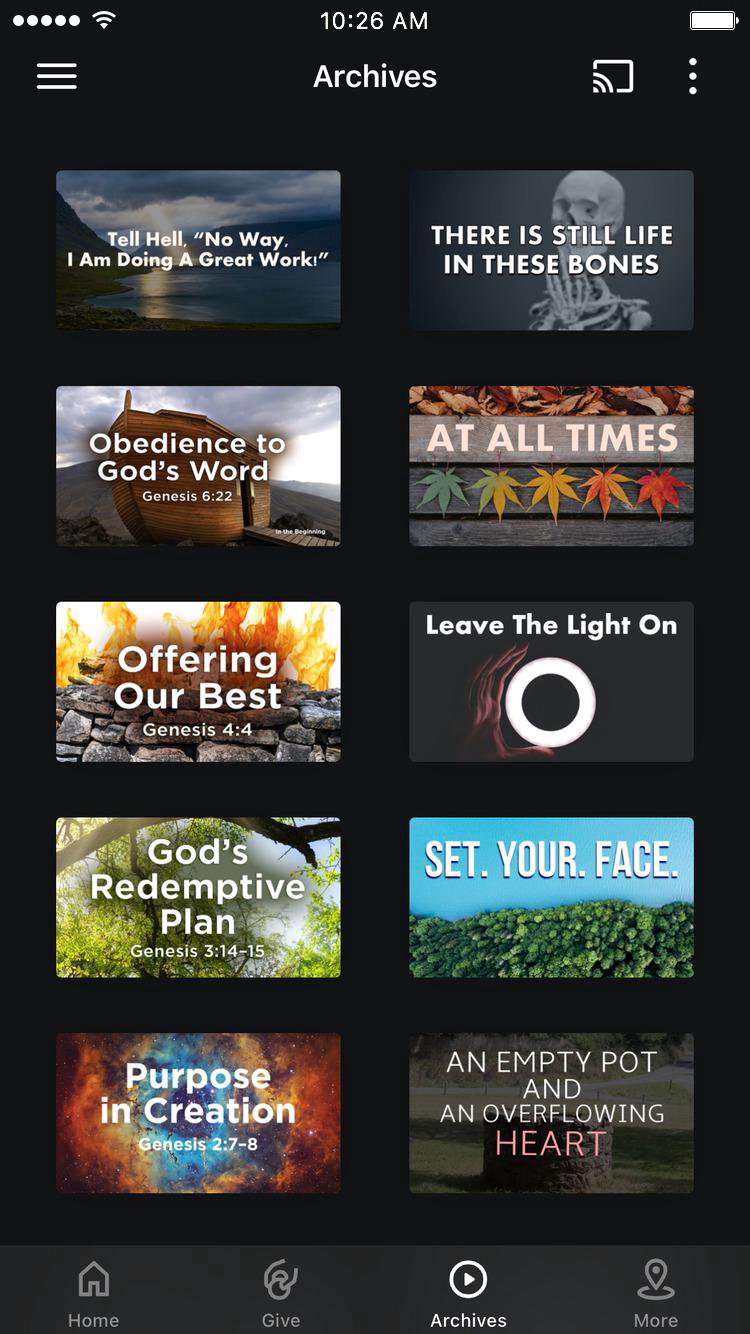Viewport: 750px width, 1334px height.
Task: View the "Purpose in Creation" sermon
Action: click(x=198, y=1113)
